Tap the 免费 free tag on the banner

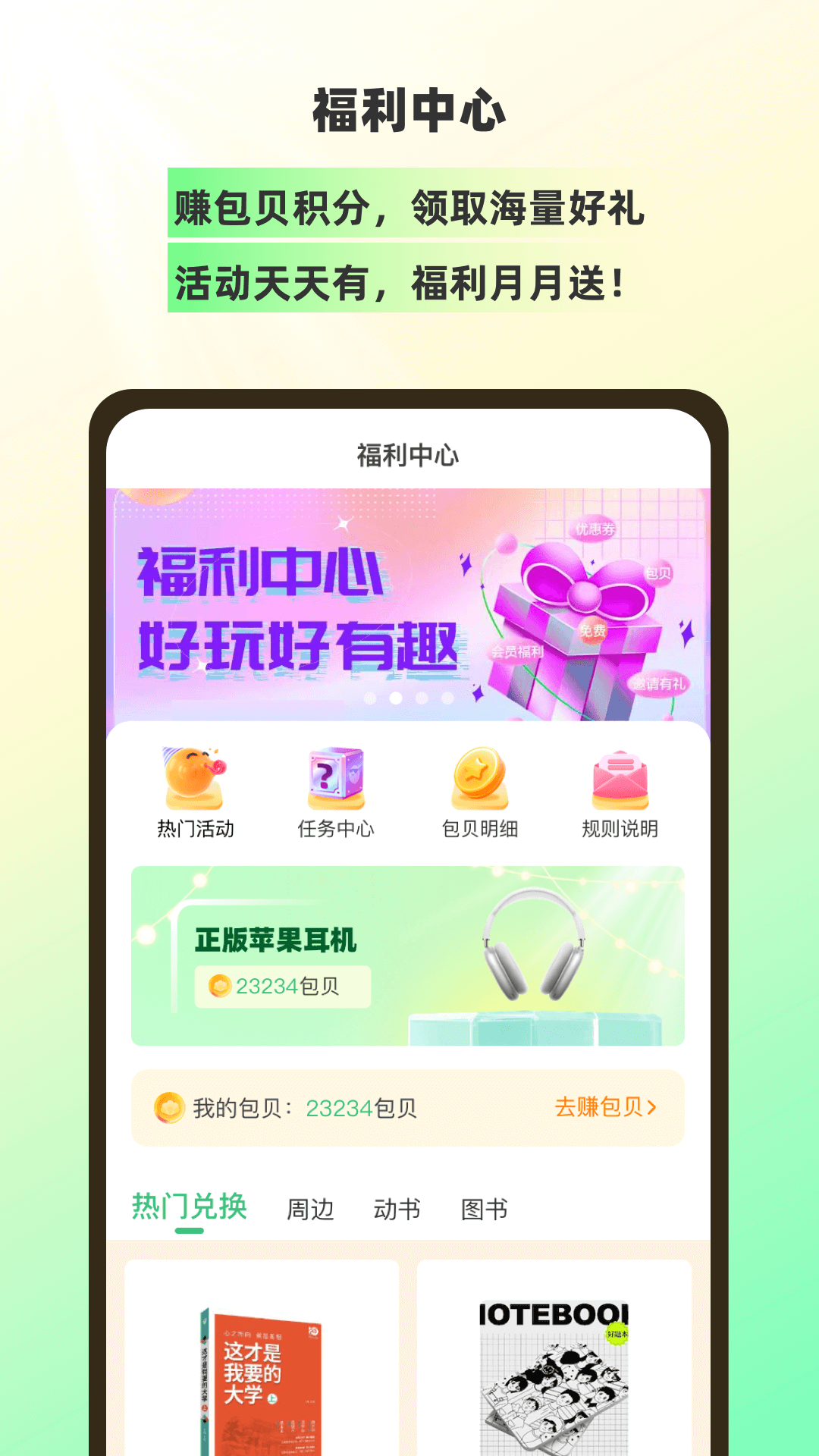pyautogui.click(x=593, y=630)
